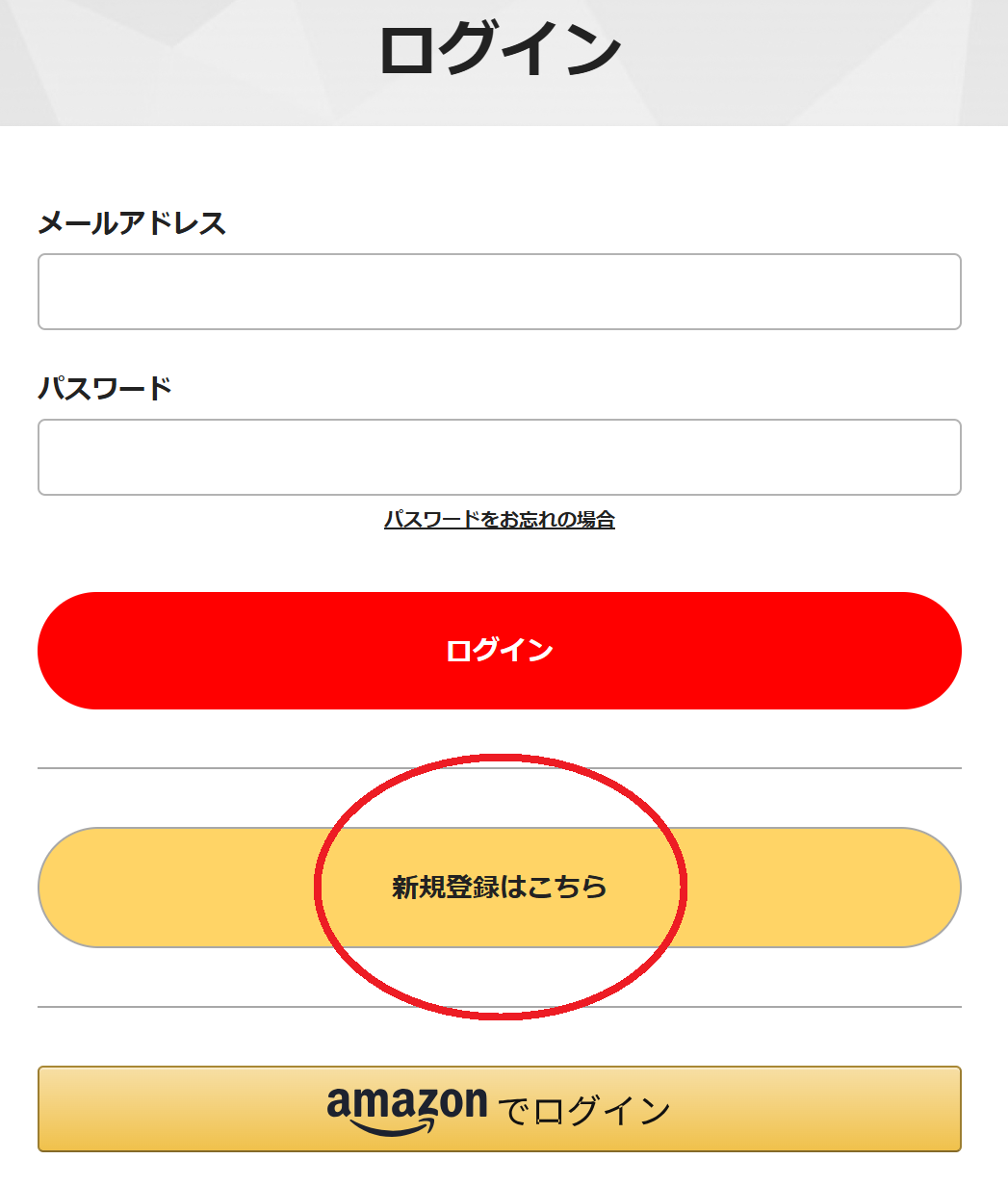
Task: Tap the メールアドレス input field
Action: coord(499,292)
